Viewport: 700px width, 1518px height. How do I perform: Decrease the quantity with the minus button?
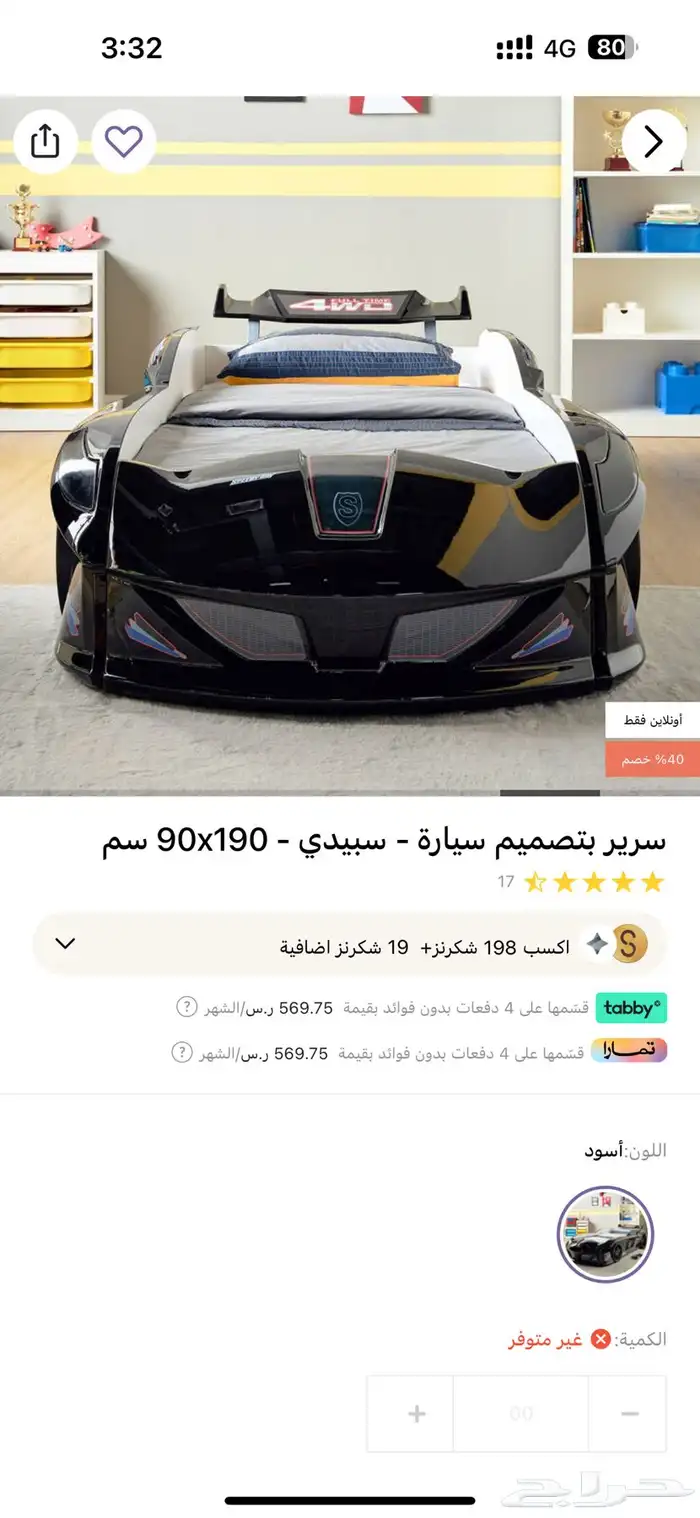coord(629,1413)
